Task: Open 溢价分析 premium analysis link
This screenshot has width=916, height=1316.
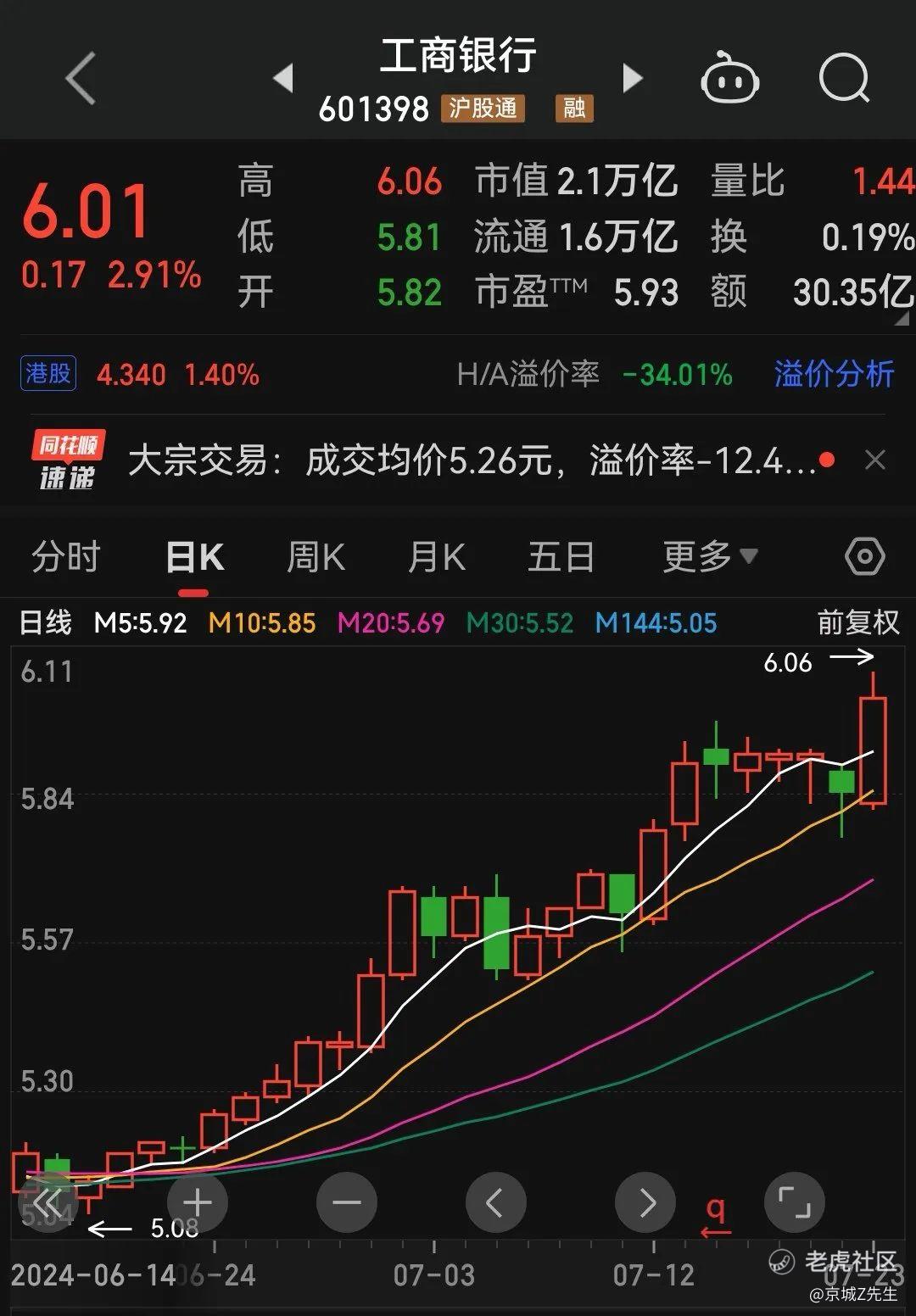Action: pos(834,374)
